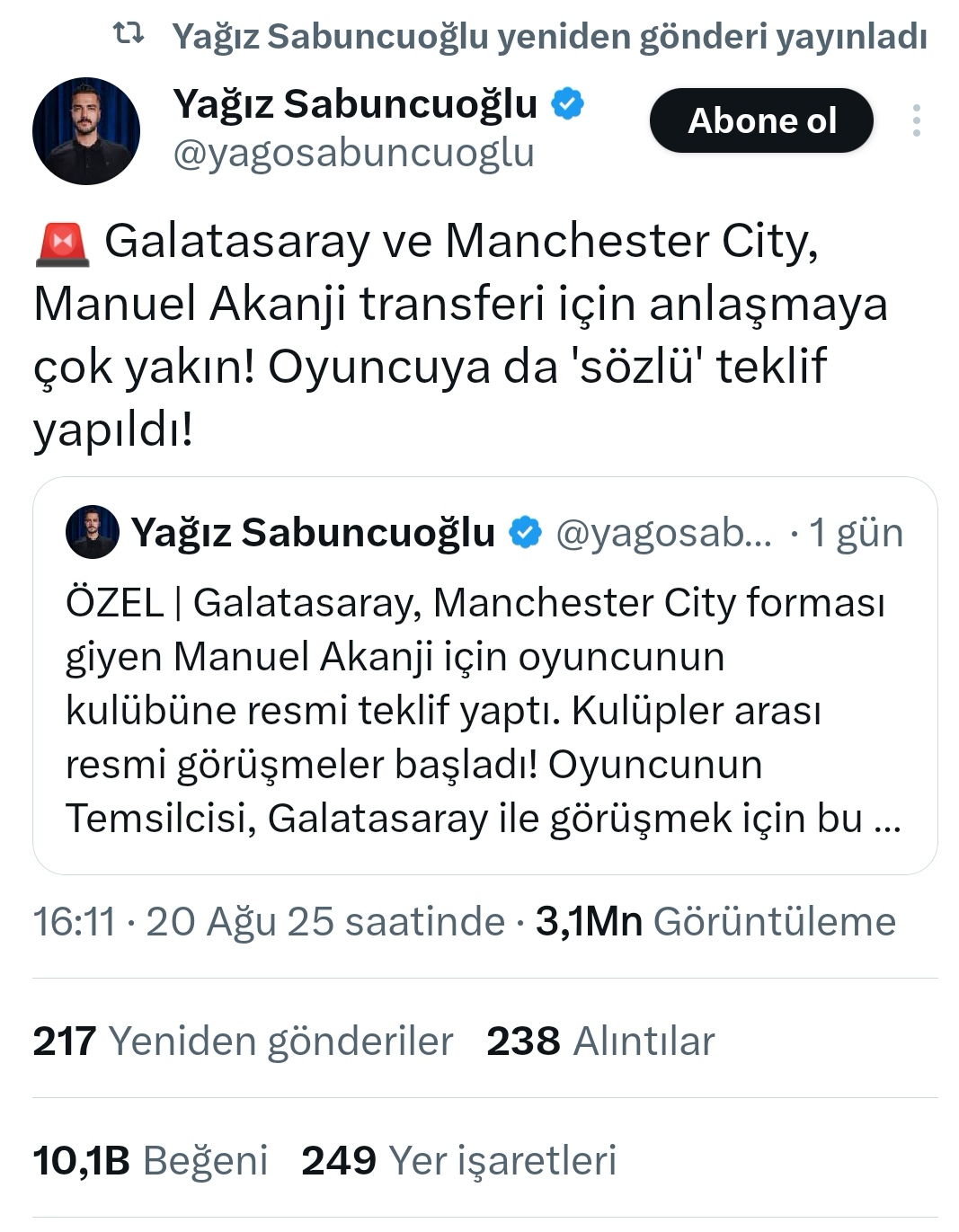Open Yağız Sabuncuoğlu's profile picture
959x1232 pixels.
(x=86, y=131)
